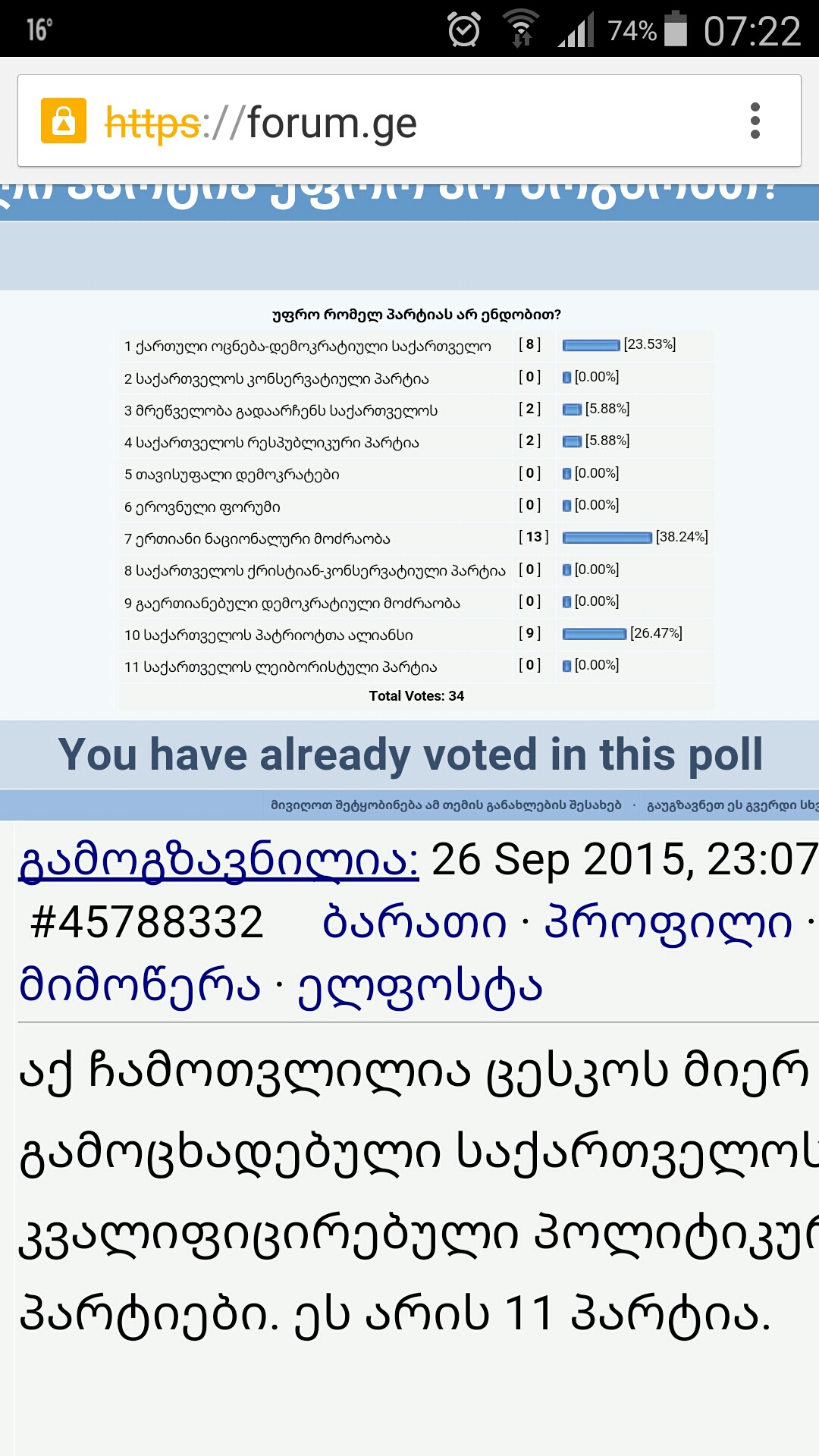This screenshot has width=819, height=1456.
Task: Open the browser overflow menu
Action: pyautogui.click(x=755, y=121)
